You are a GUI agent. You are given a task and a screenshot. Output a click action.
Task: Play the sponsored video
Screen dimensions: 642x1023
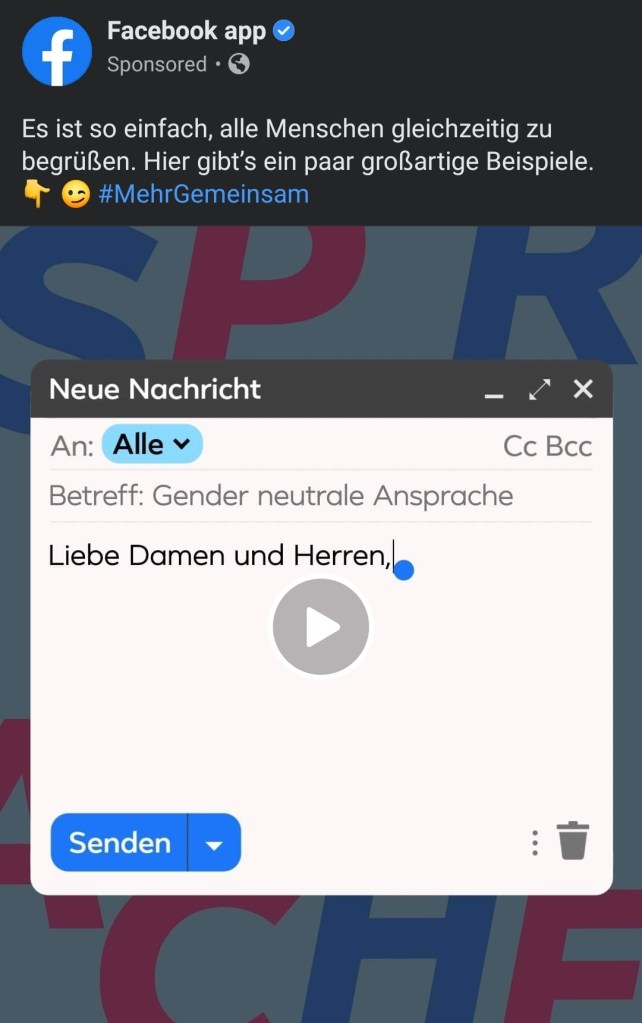(x=321, y=627)
